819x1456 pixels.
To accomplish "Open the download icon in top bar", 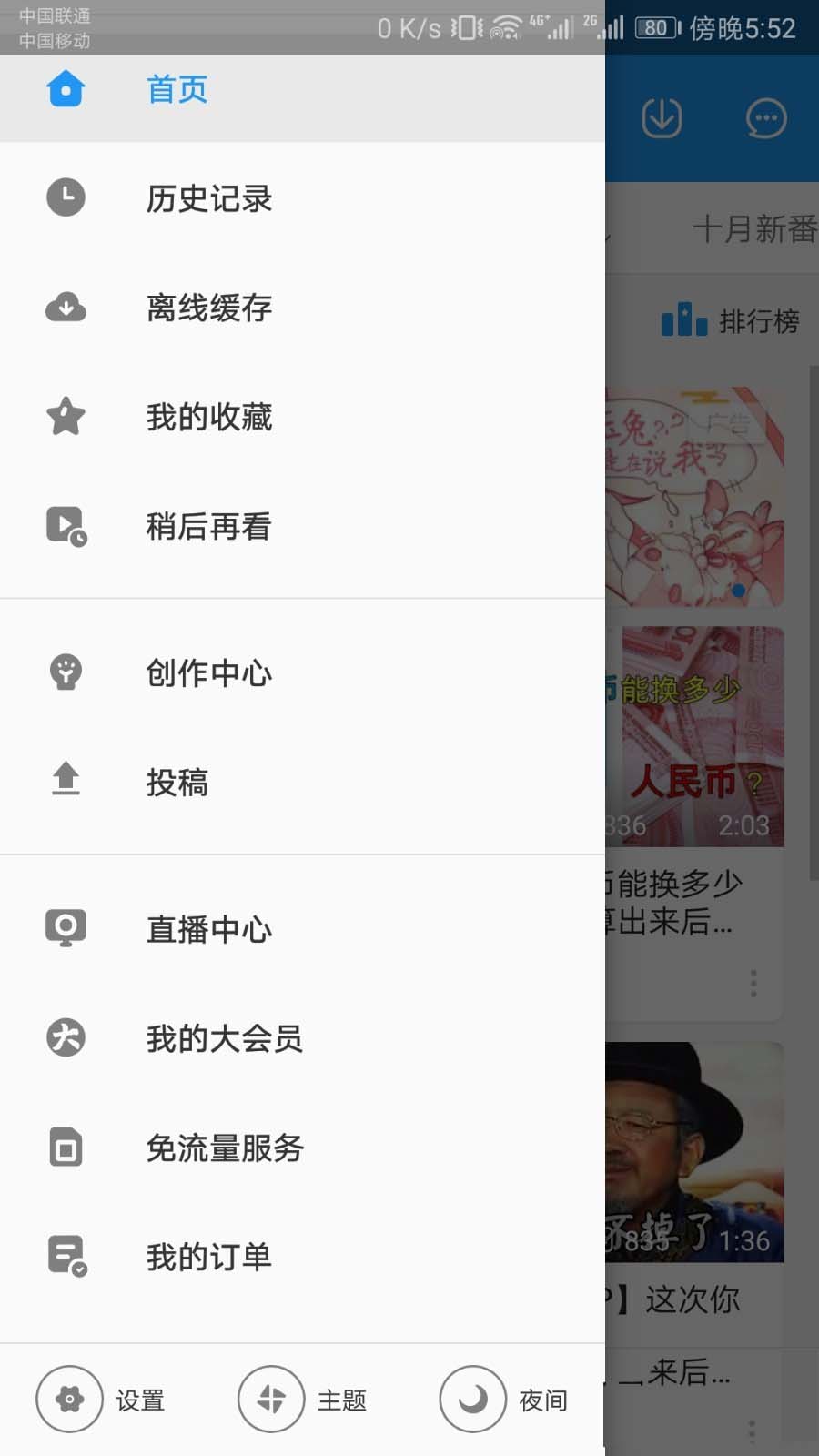I will tap(662, 117).
